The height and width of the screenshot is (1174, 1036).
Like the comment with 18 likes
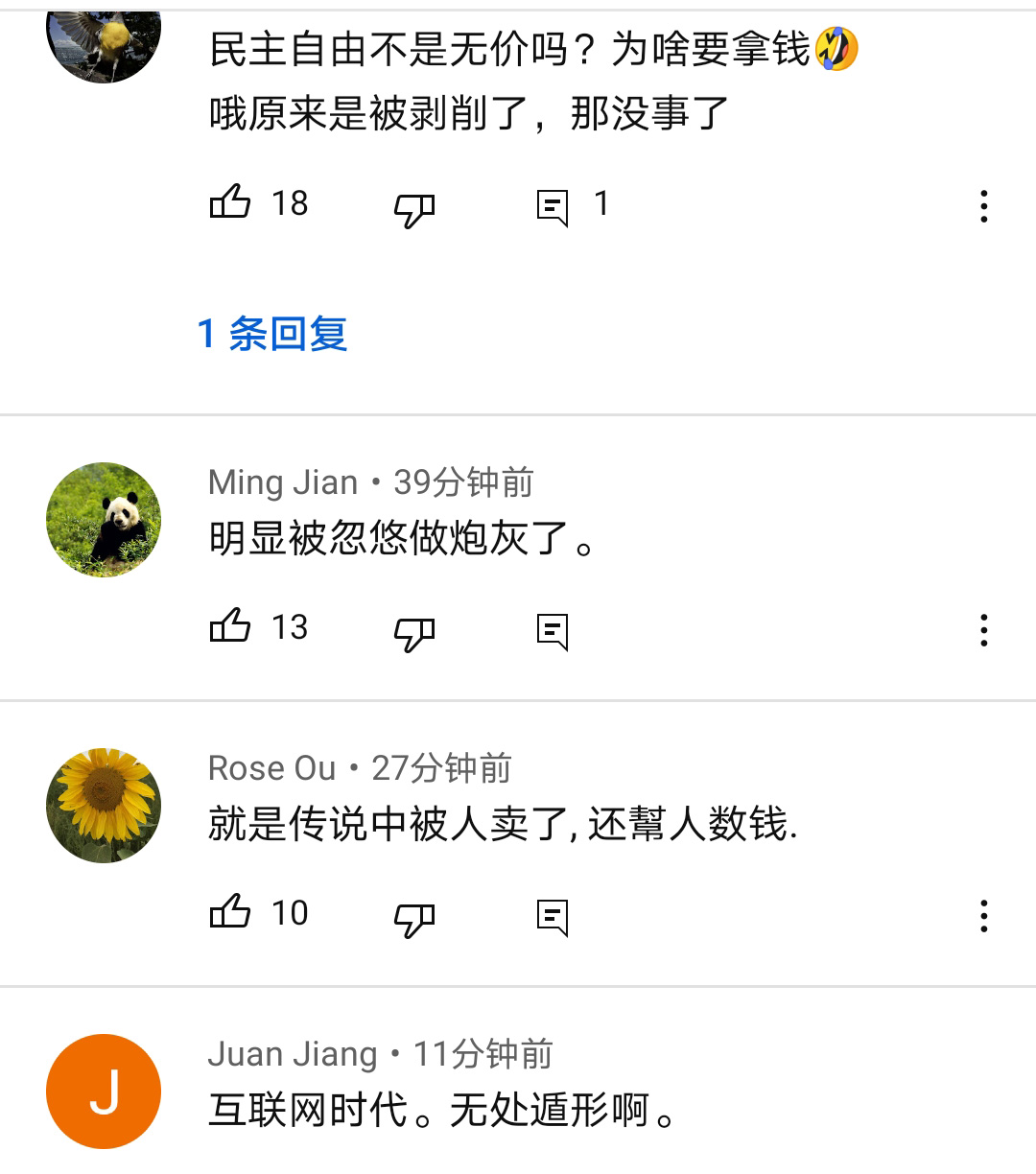(230, 203)
